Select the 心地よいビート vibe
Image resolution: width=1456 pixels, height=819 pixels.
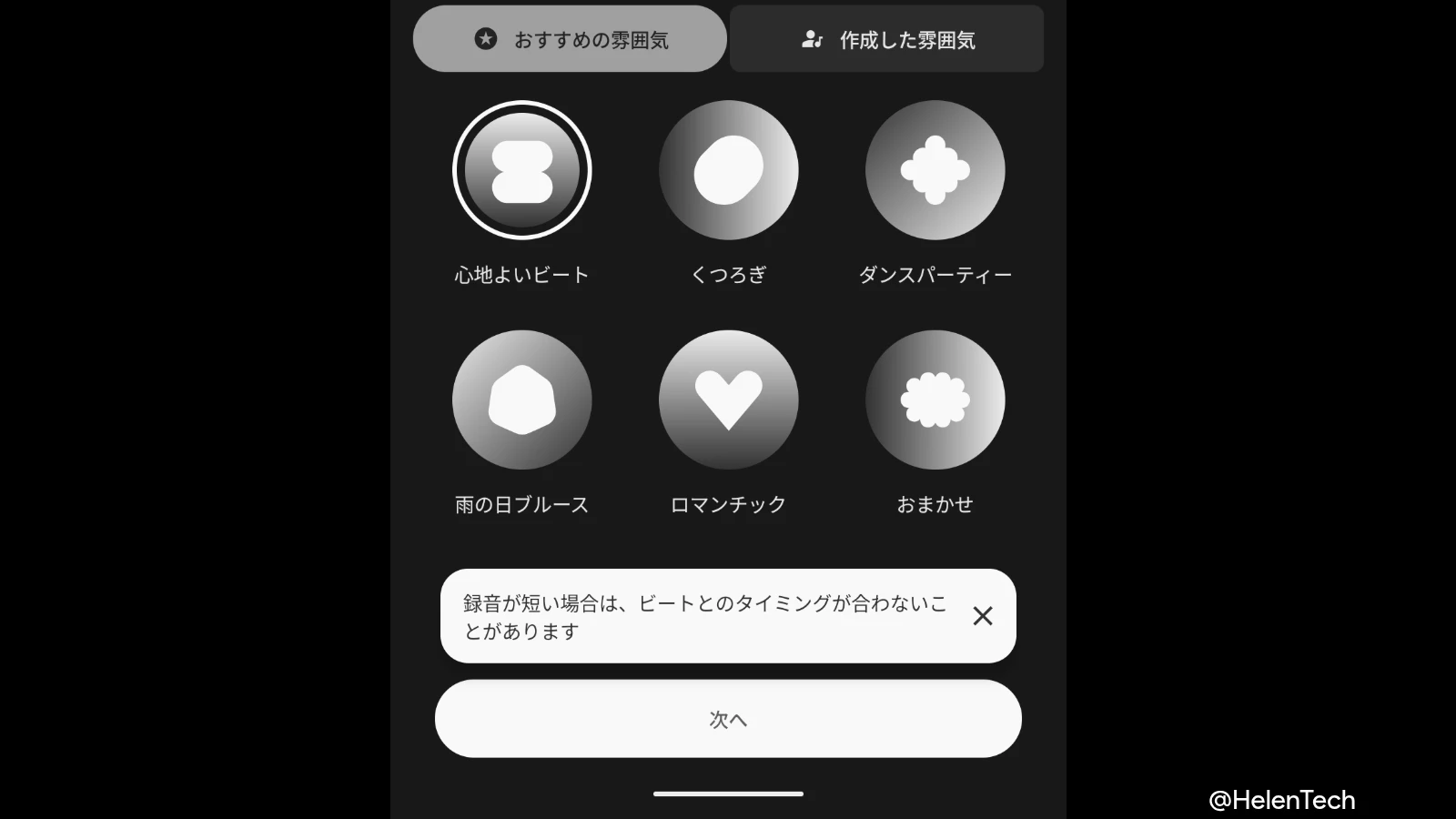[522, 170]
